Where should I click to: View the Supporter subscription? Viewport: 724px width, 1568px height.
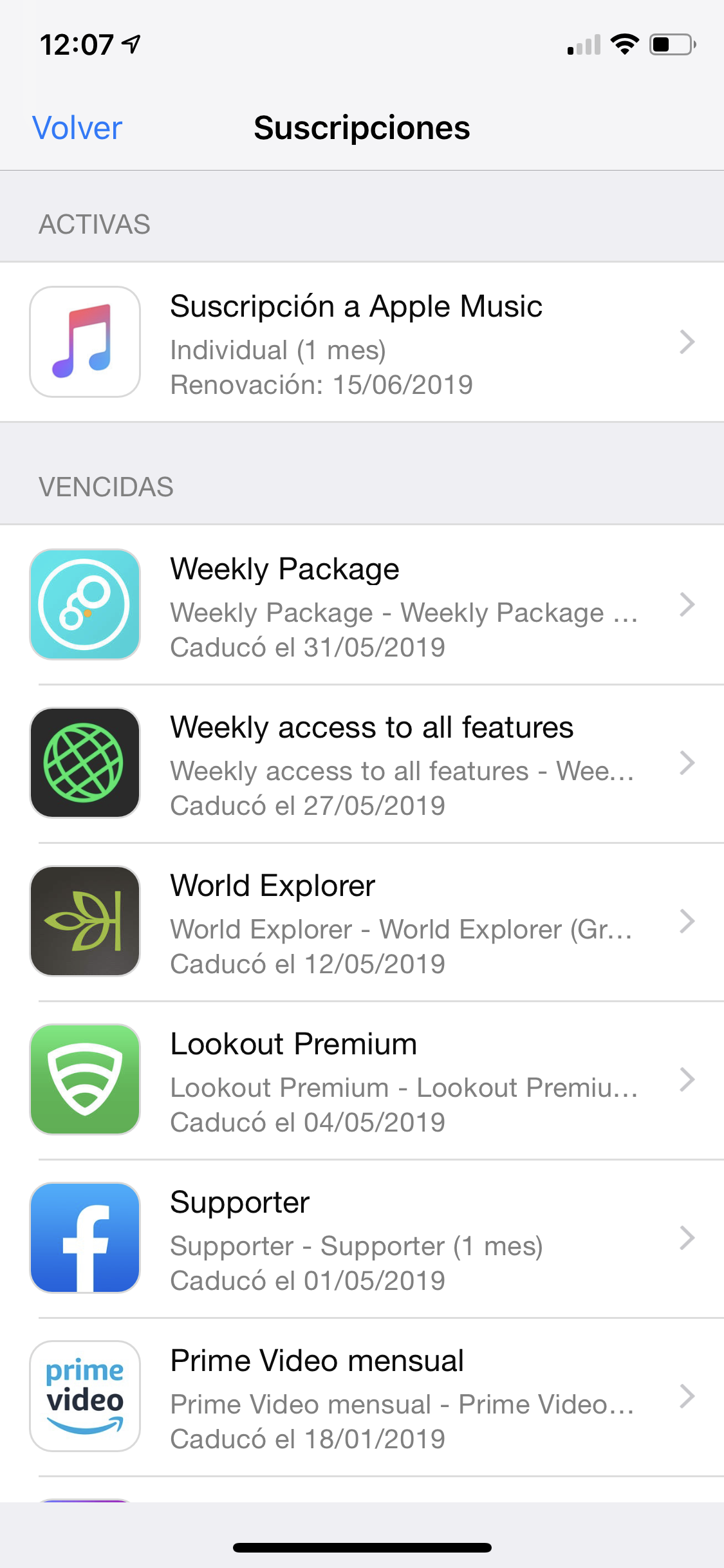[x=362, y=1238]
